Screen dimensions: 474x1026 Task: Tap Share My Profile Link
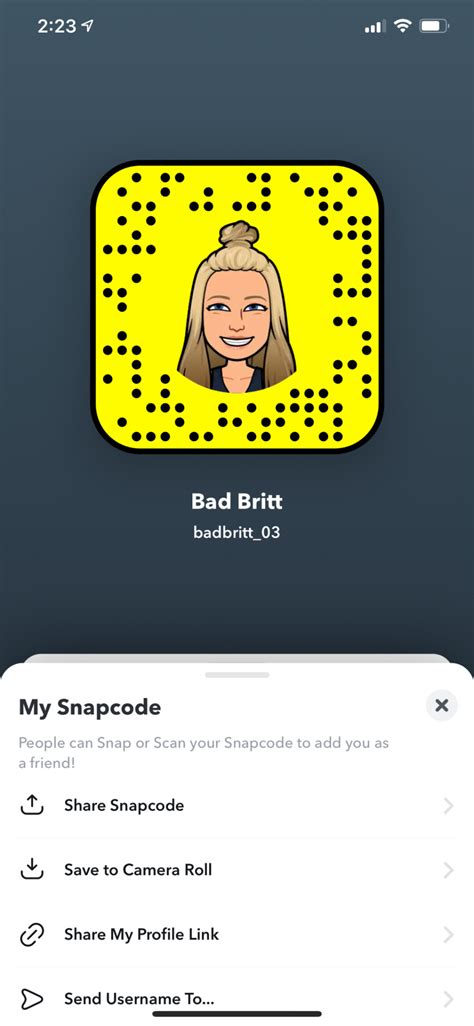(x=237, y=934)
